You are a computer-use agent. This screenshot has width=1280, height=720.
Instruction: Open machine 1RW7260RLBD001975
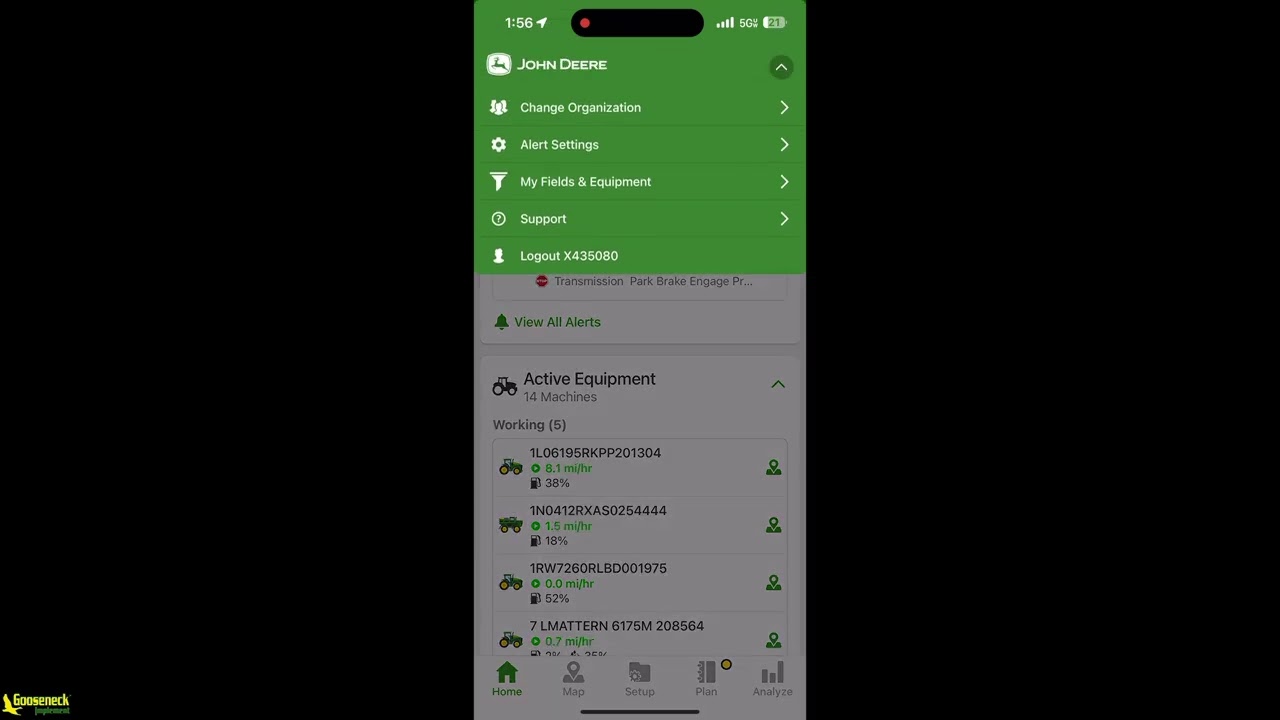[x=620, y=583]
